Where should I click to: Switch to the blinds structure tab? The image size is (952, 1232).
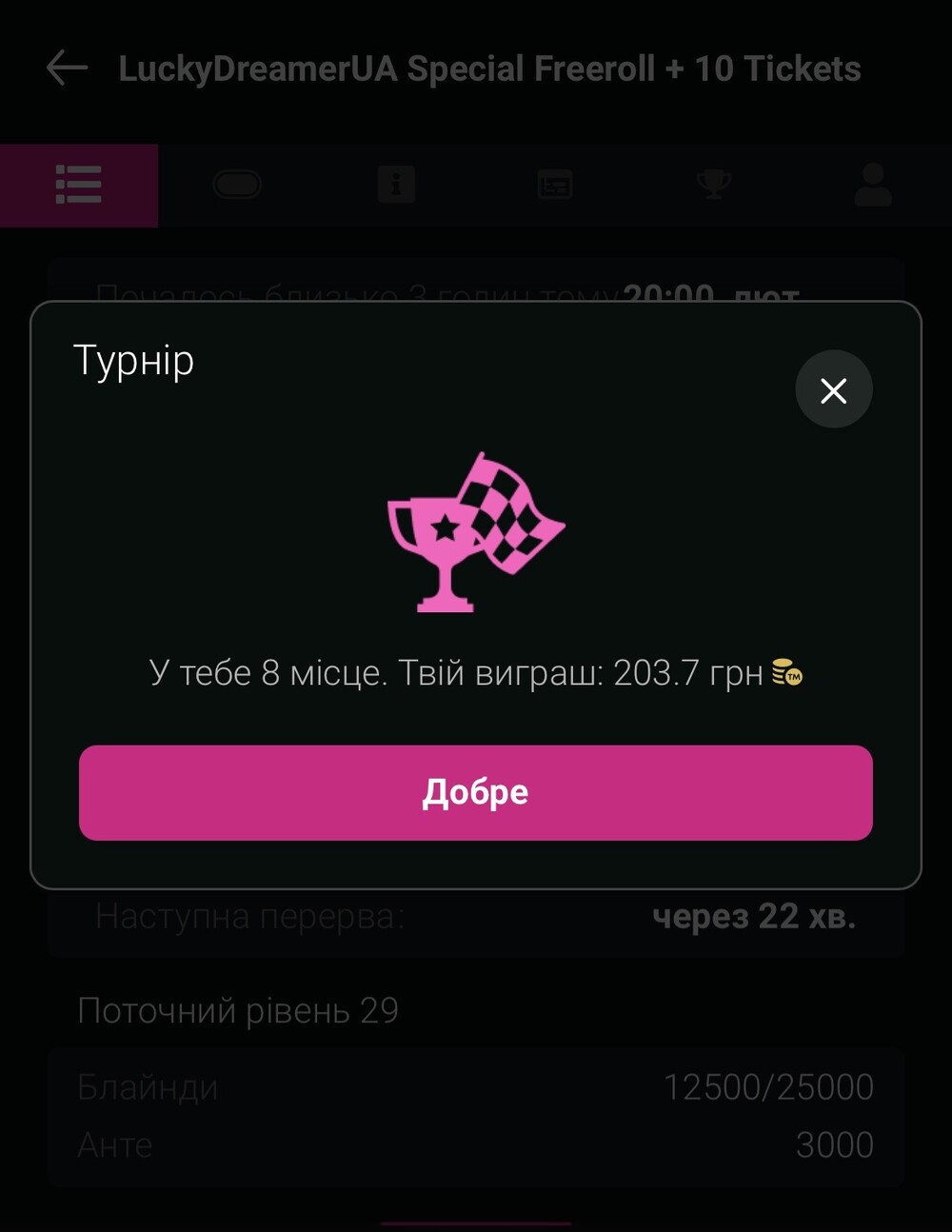(554, 185)
